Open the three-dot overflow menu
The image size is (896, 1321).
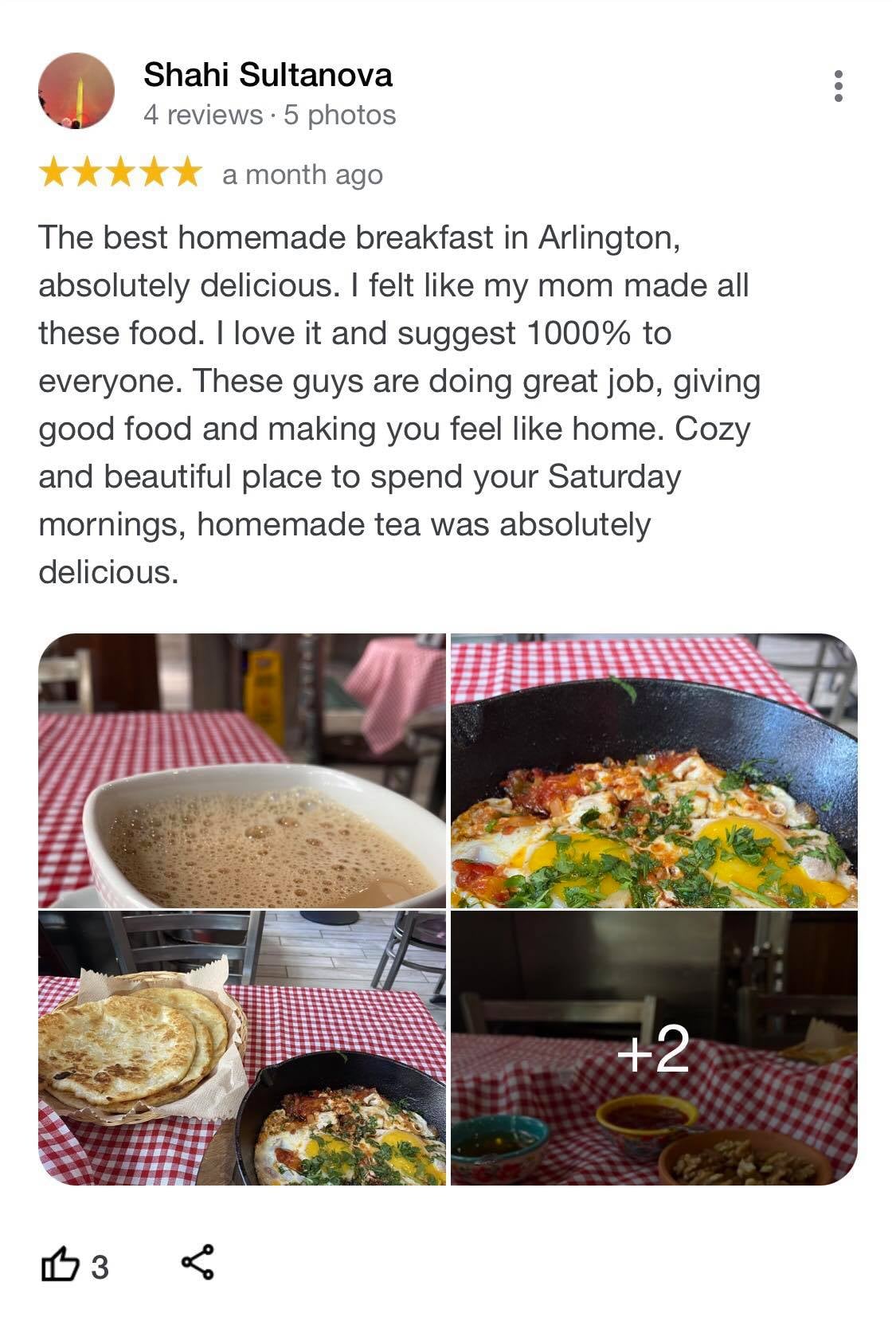point(838,85)
